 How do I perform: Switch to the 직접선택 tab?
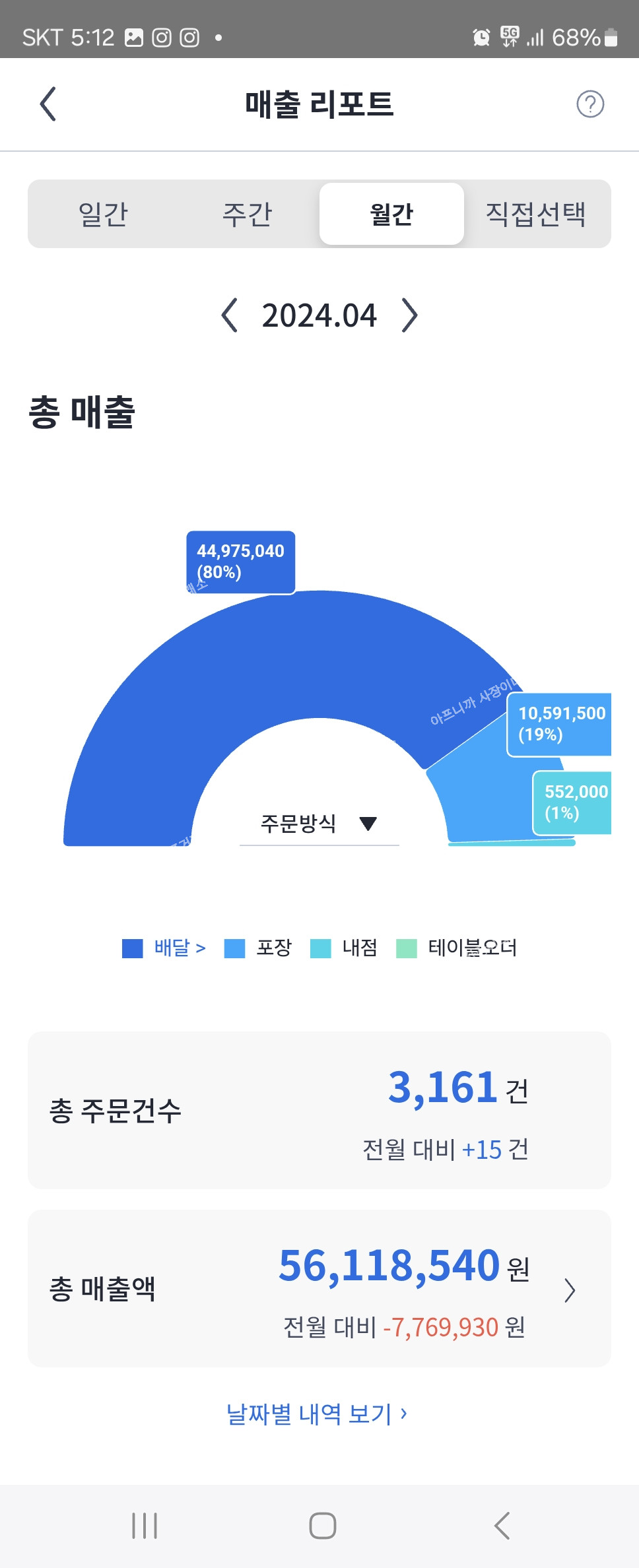click(x=535, y=214)
